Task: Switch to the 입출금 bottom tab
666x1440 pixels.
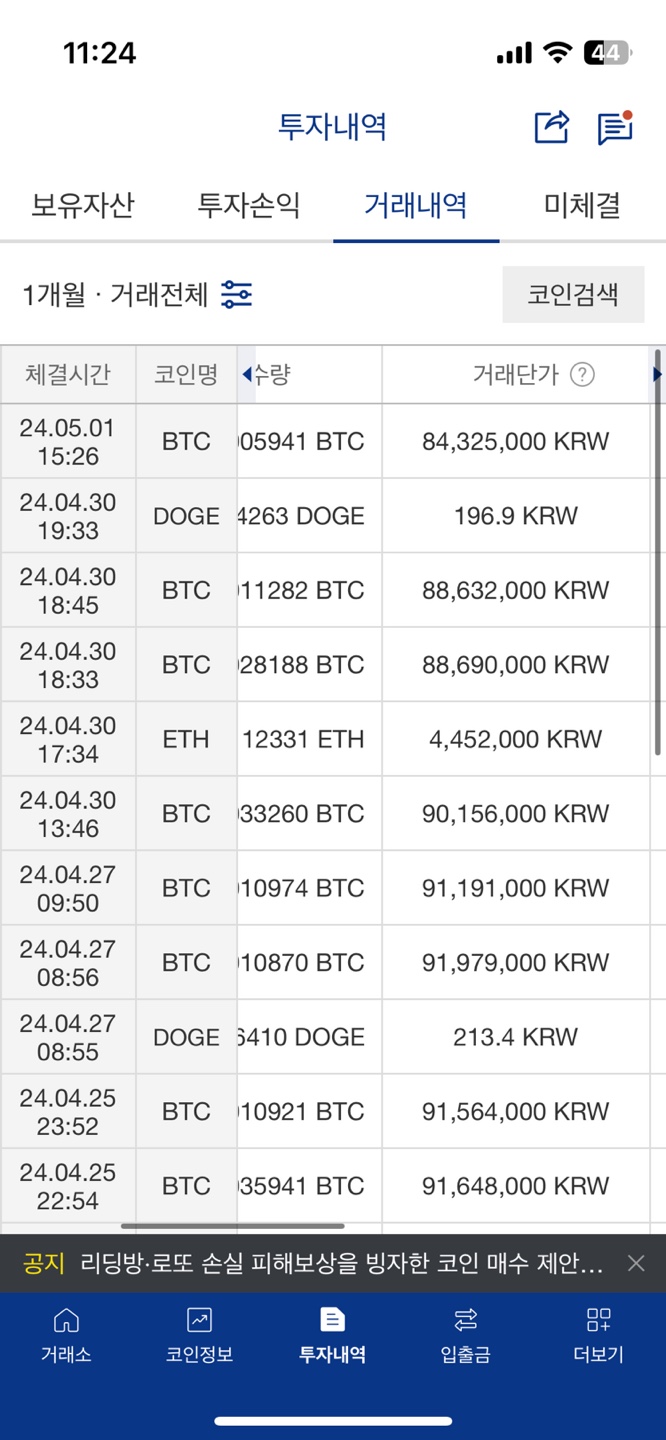Action: [x=466, y=1336]
